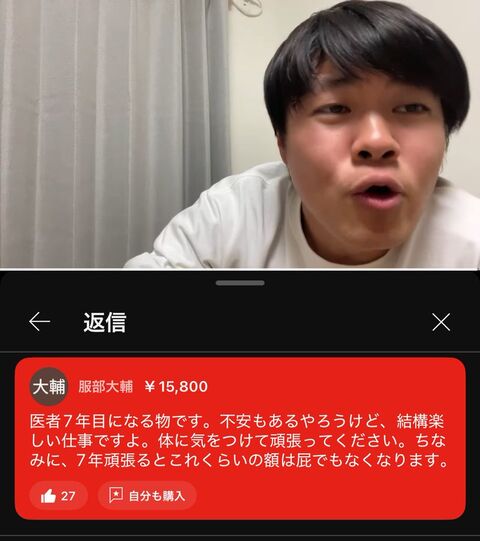Screen dimensions: 480x541
Task: Tap the 自分も購入 button
Action: pyautogui.click(x=147, y=496)
